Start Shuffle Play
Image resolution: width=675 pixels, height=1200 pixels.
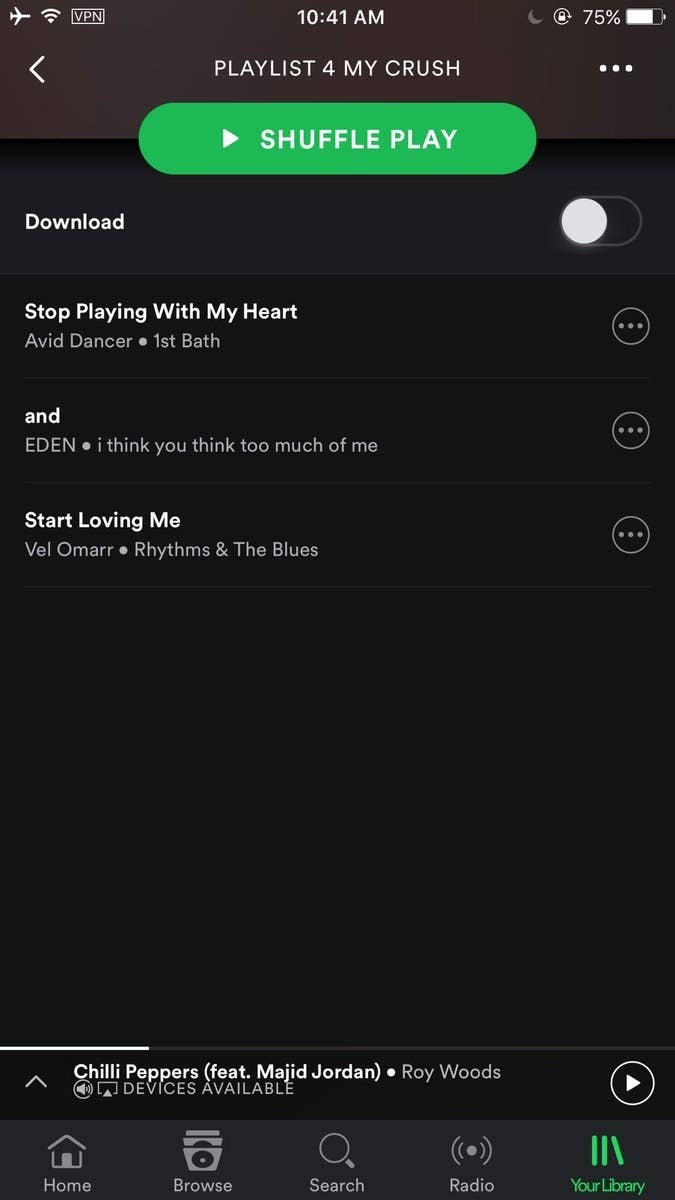point(337,139)
